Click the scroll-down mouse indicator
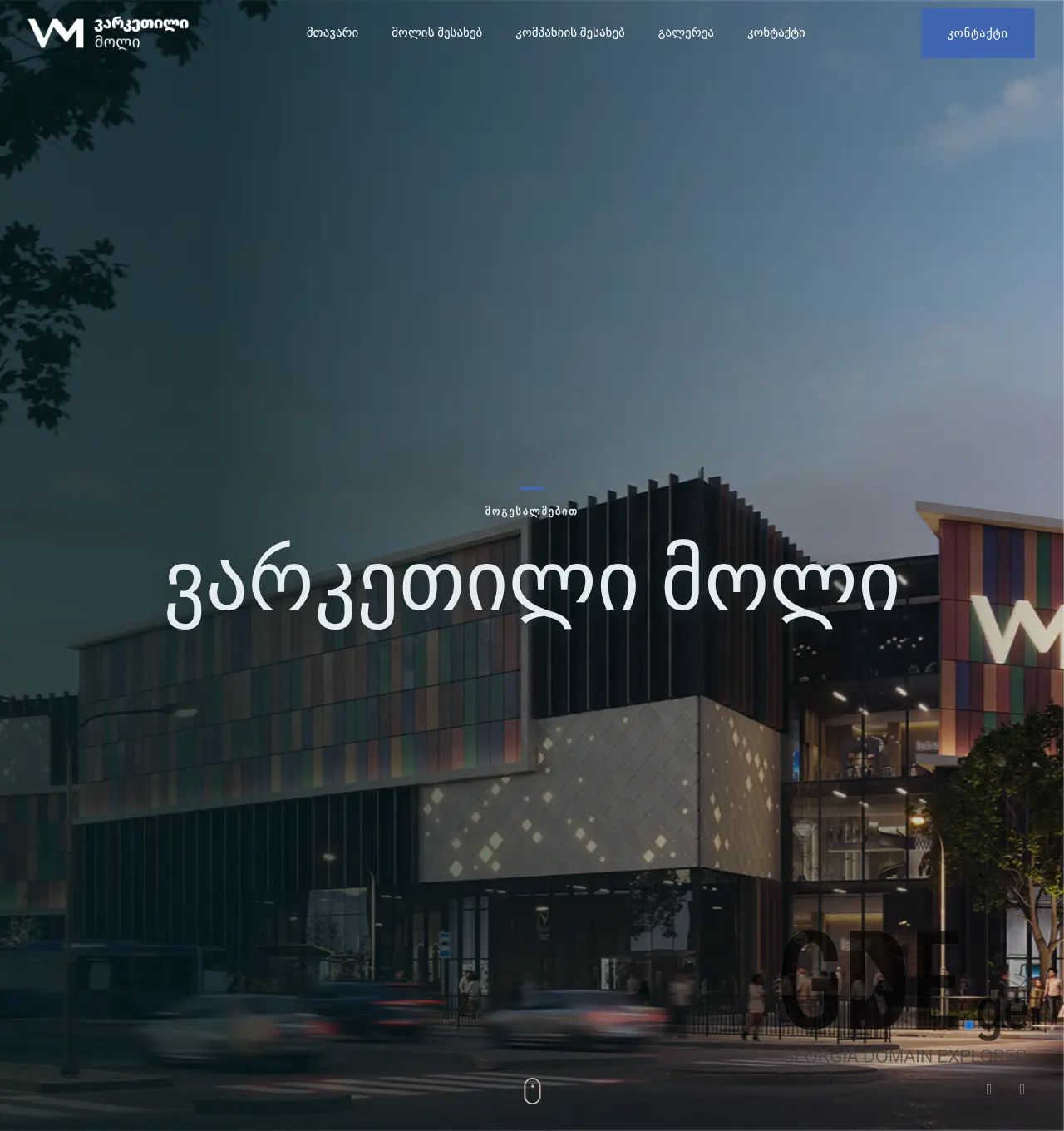Image resolution: width=1064 pixels, height=1131 pixels. click(x=531, y=1092)
